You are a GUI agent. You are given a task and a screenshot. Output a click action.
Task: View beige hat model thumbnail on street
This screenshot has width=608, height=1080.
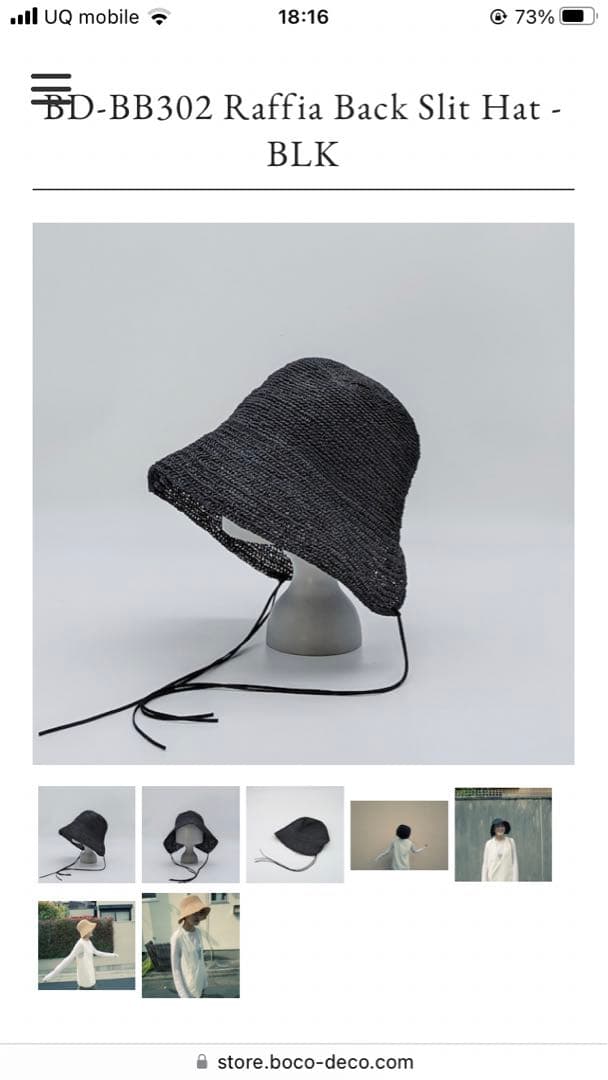[190, 945]
